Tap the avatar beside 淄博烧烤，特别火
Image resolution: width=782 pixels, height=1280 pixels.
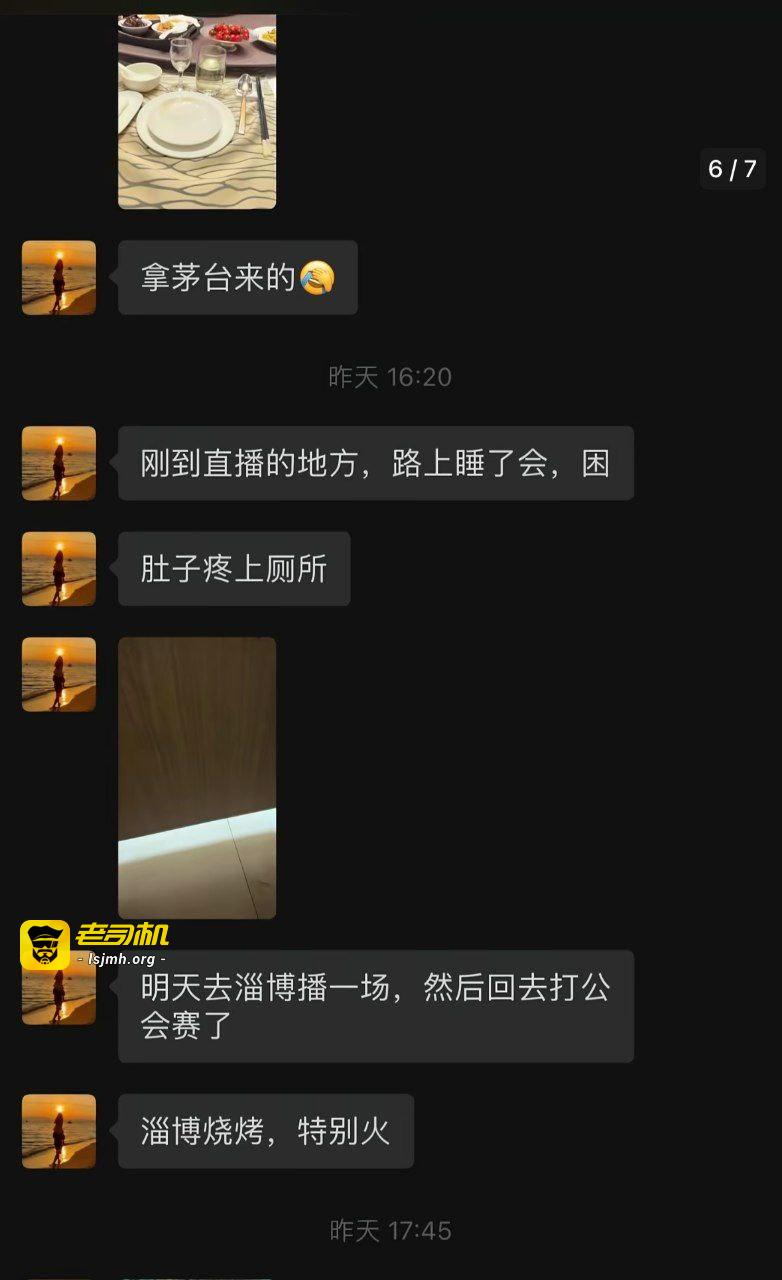[x=59, y=1131]
